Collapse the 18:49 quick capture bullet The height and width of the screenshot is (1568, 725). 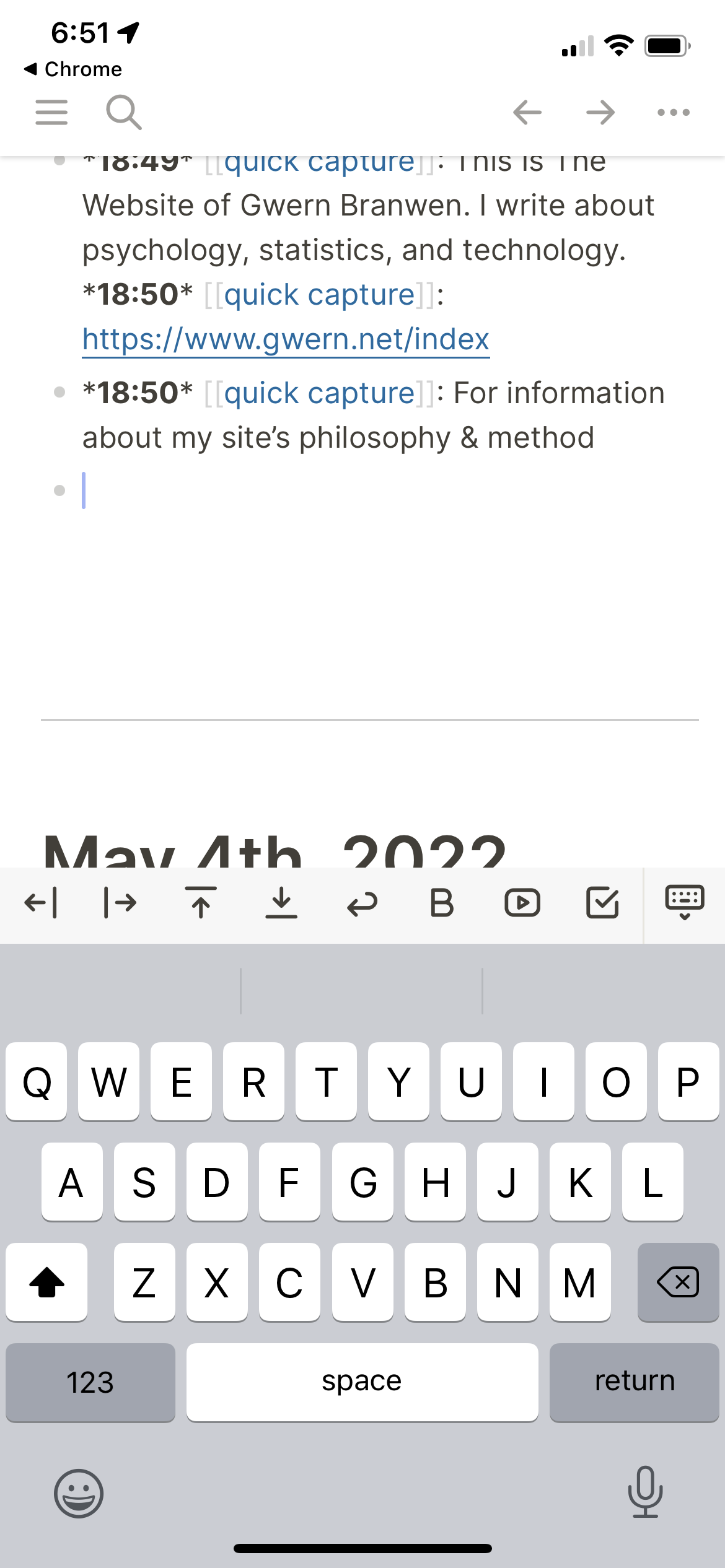coord(59,162)
